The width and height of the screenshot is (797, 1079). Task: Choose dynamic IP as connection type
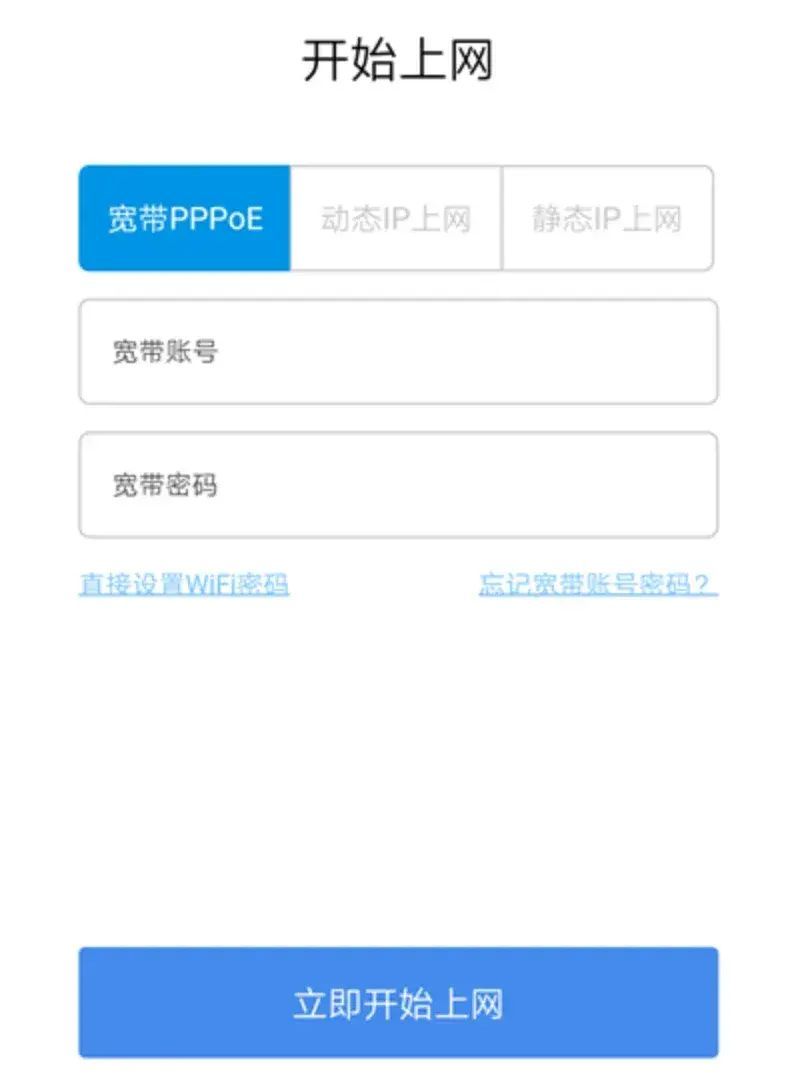coord(397,218)
